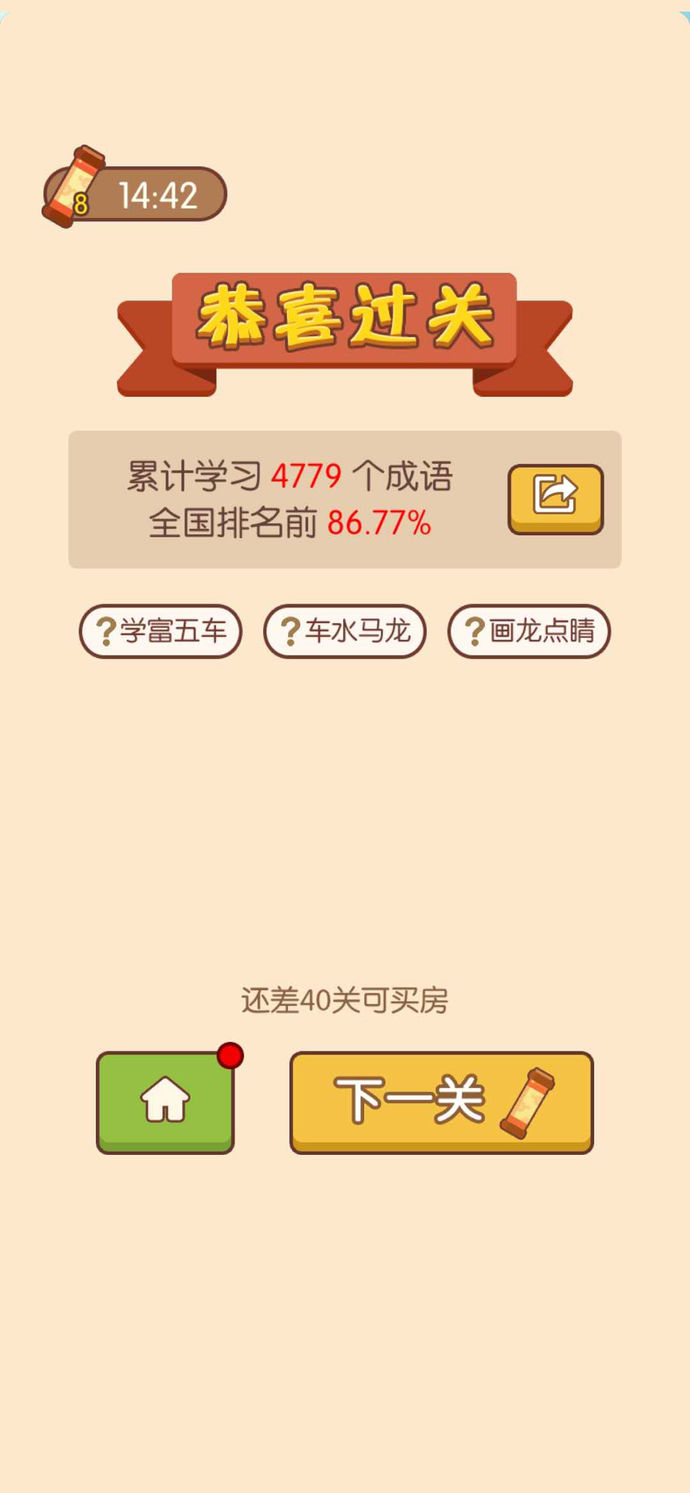Look up the idiom 画龙点睛

529,631
